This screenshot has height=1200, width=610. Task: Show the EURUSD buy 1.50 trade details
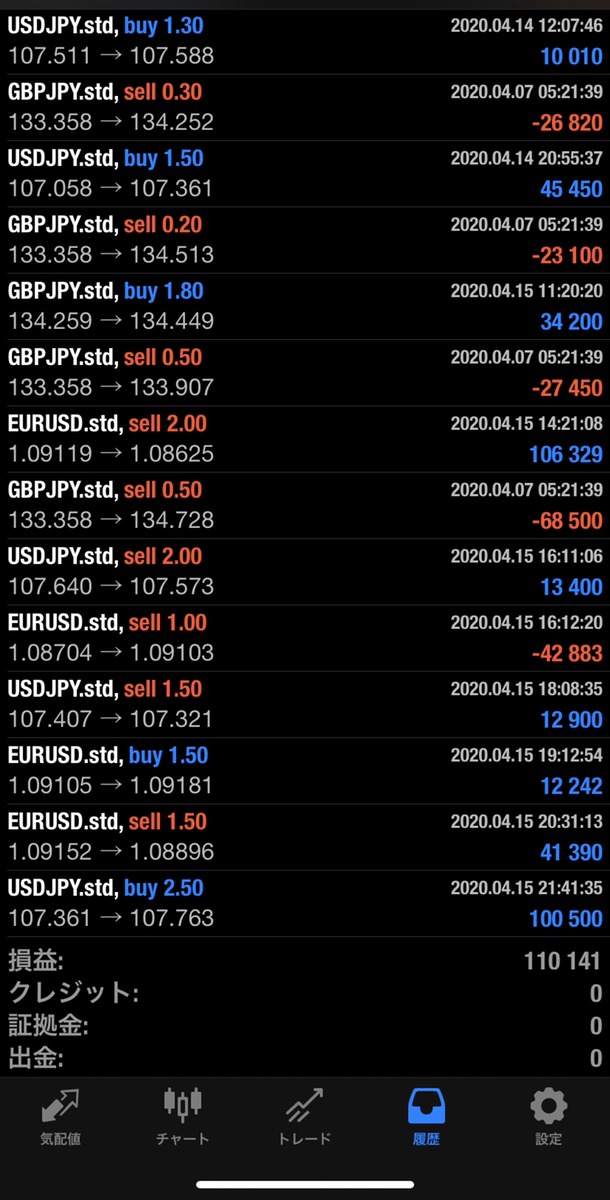pos(305,770)
